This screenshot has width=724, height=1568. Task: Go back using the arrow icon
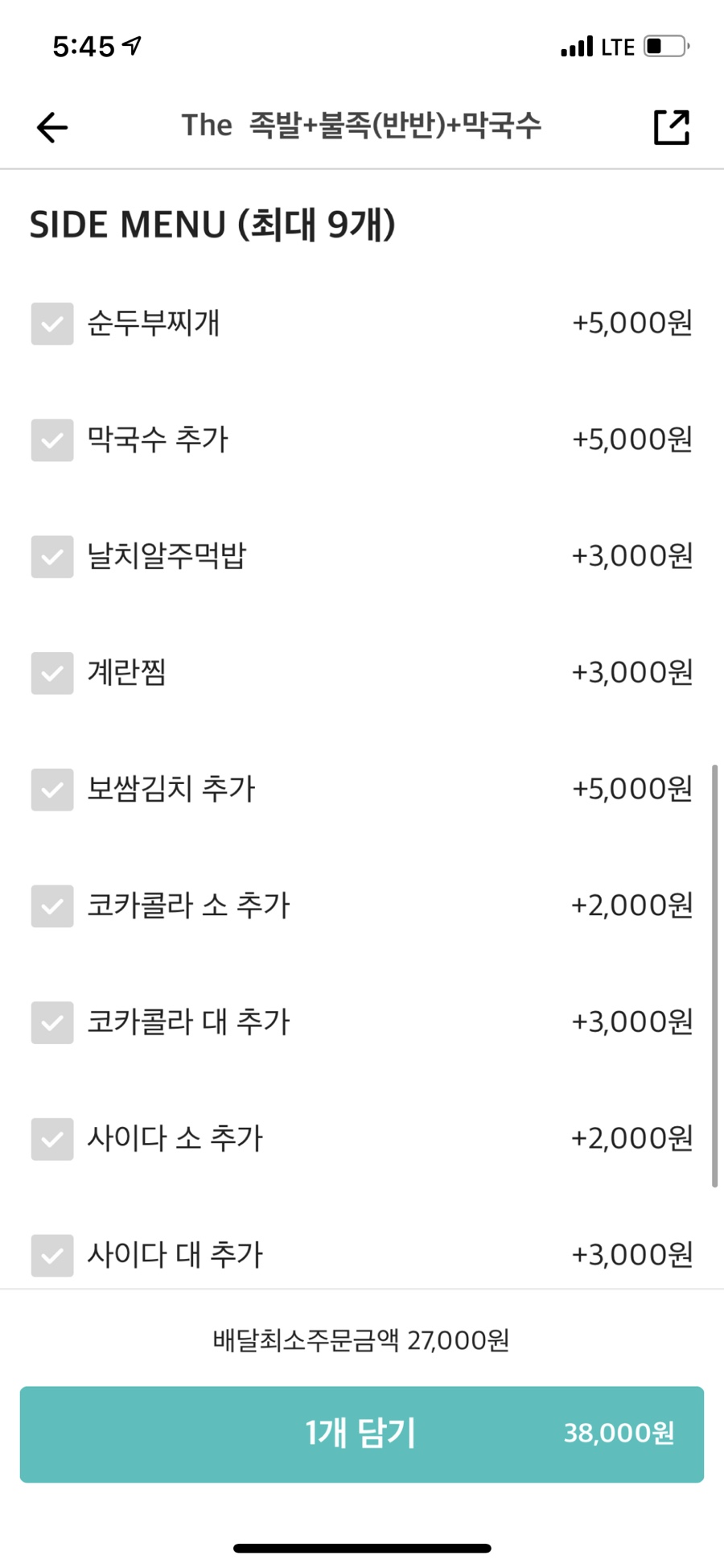[52, 127]
